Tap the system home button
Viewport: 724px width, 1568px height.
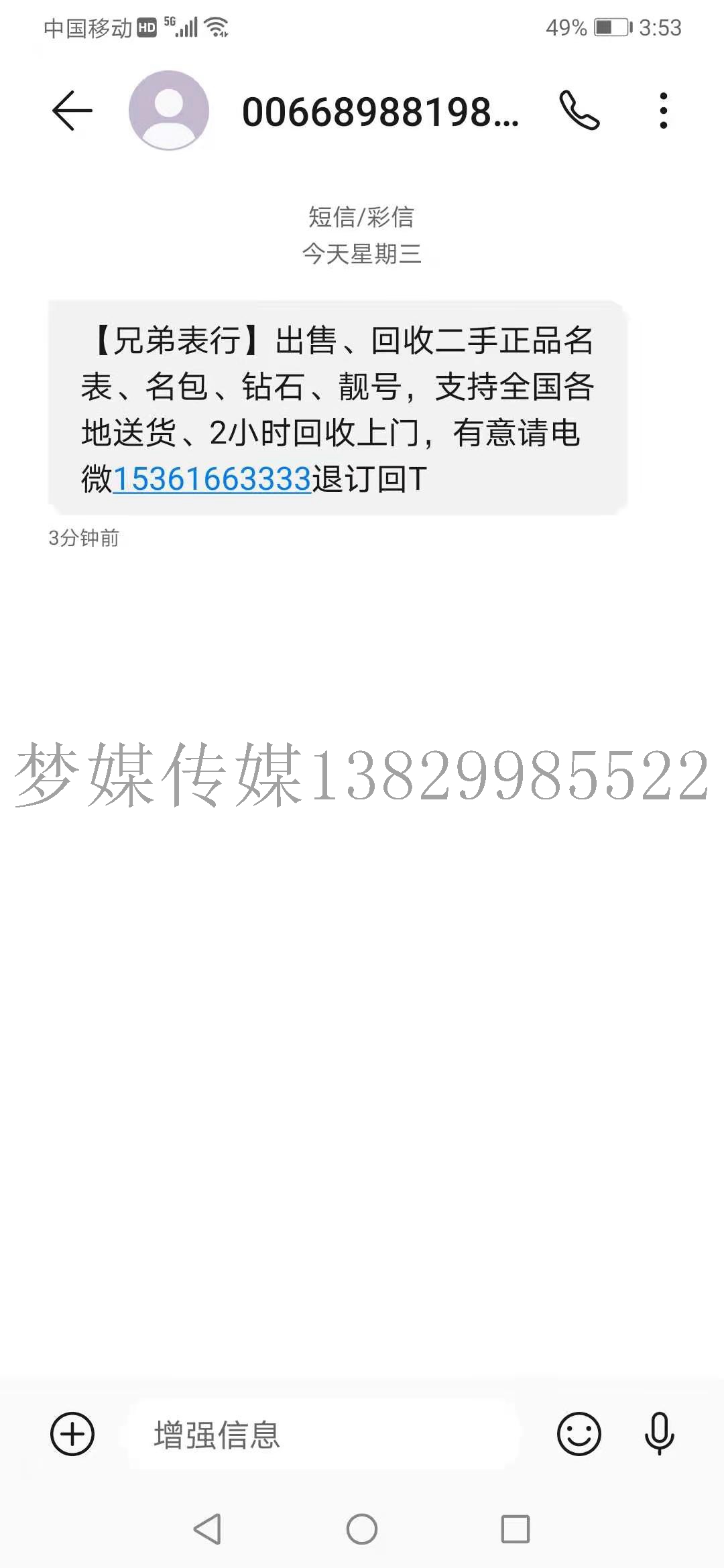click(362, 1529)
